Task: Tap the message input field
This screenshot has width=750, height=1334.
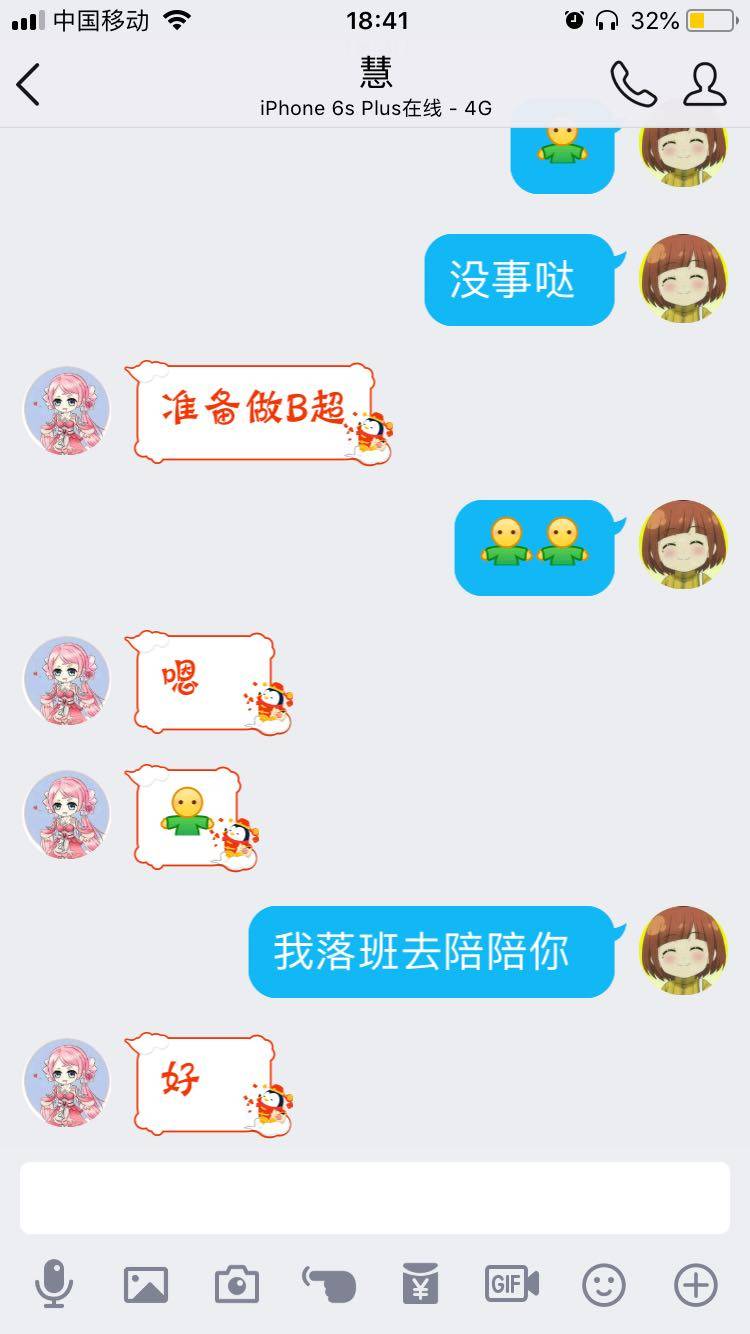Action: pyautogui.click(x=374, y=1197)
